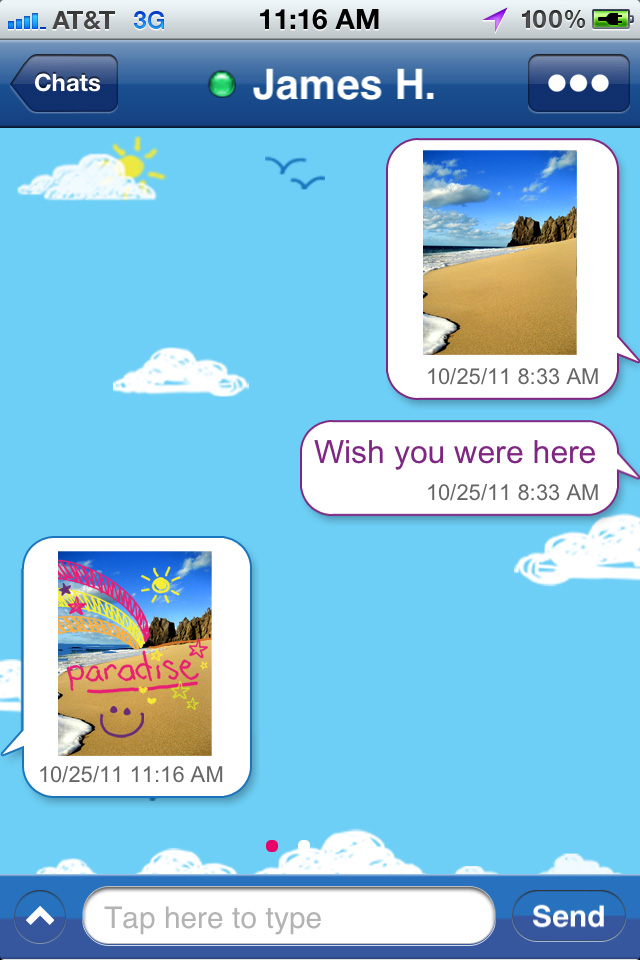Send the message

coord(568,917)
